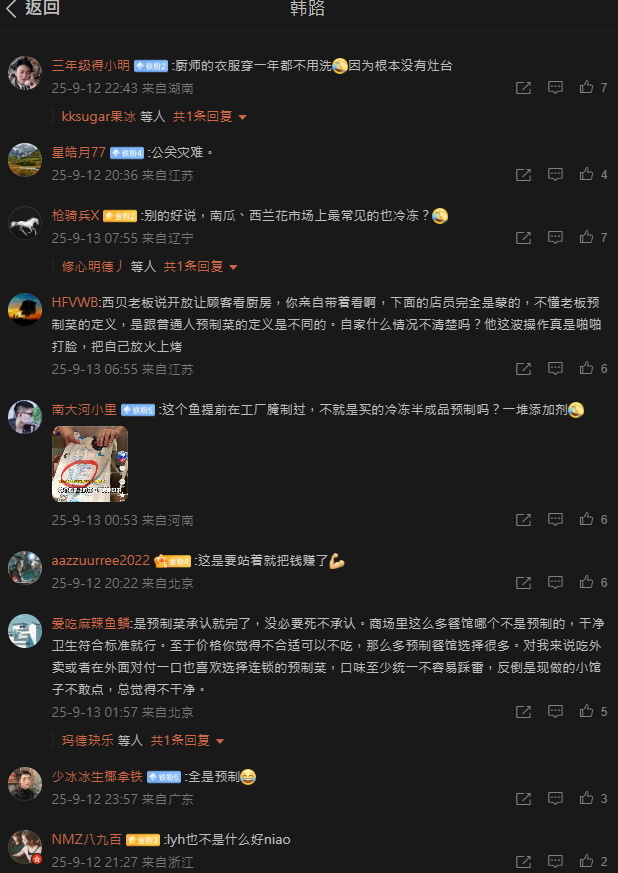Like NMZ八九百's comment

coord(586,862)
